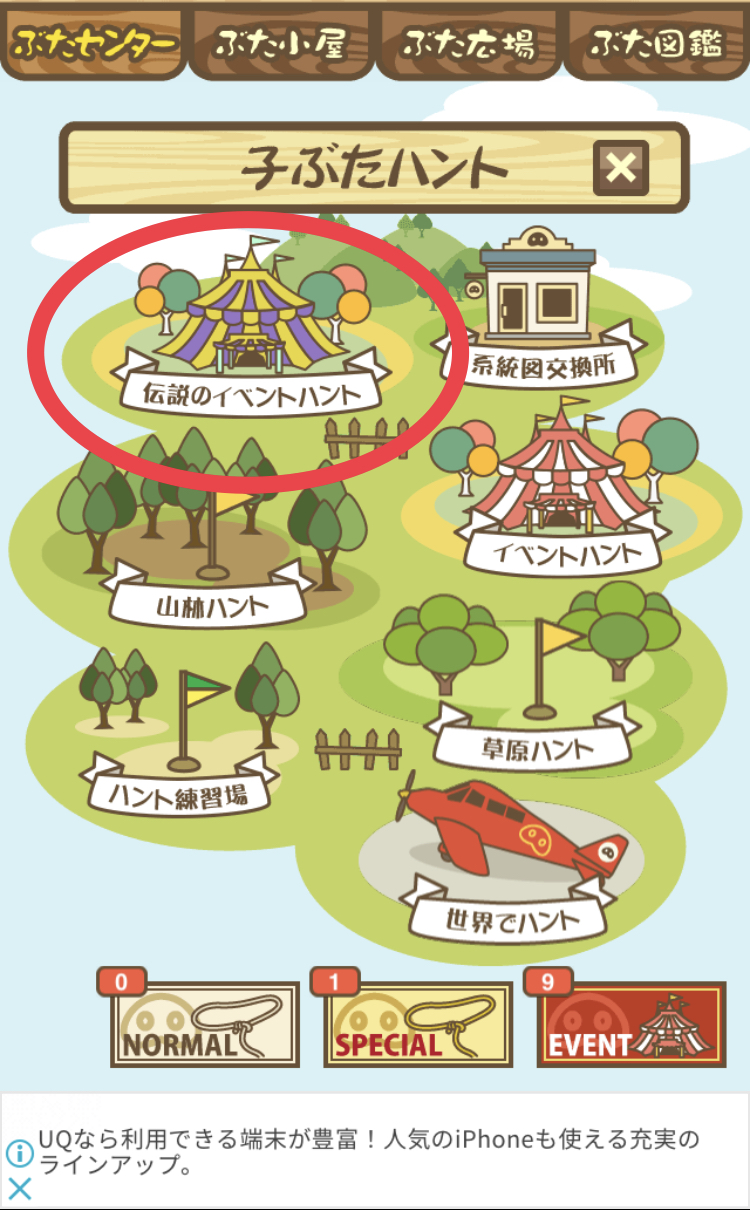Open the UQ advertisement banner
Screen dimensions: 750x1210
[x=375, y=1151]
